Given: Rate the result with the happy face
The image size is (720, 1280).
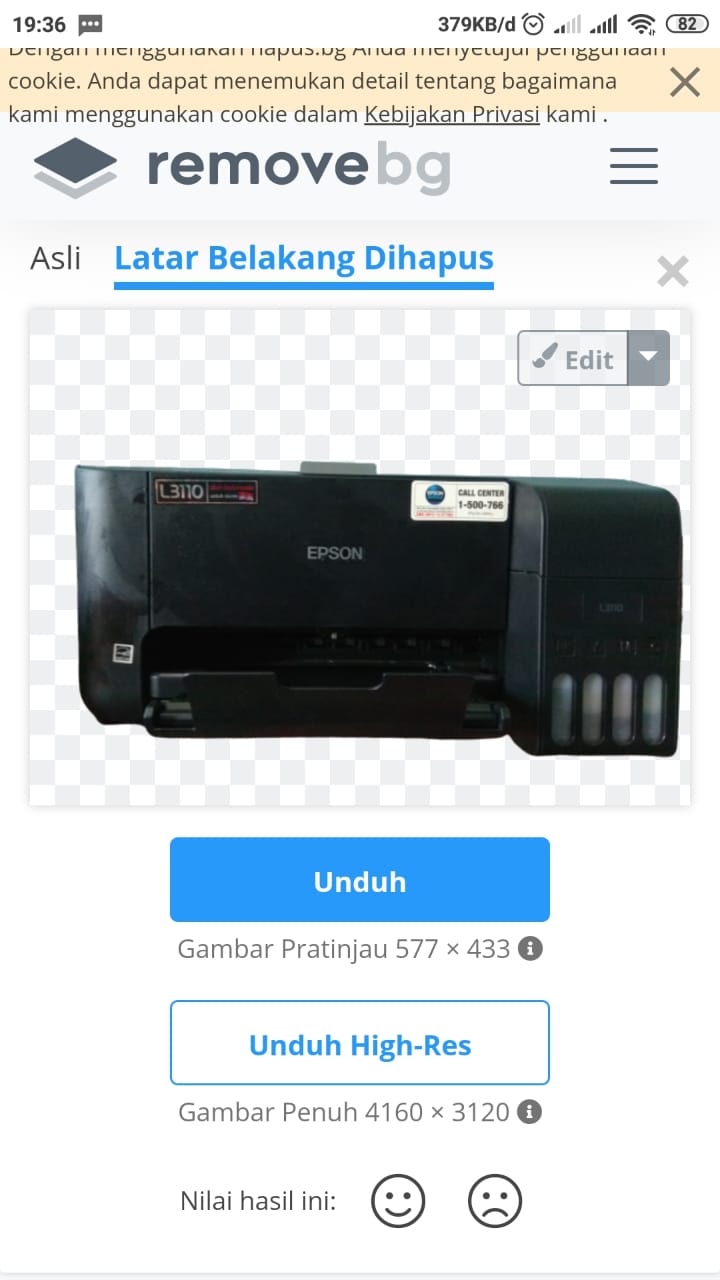Looking at the screenshot, I should pyautogui.click(x=398, y=1201).
